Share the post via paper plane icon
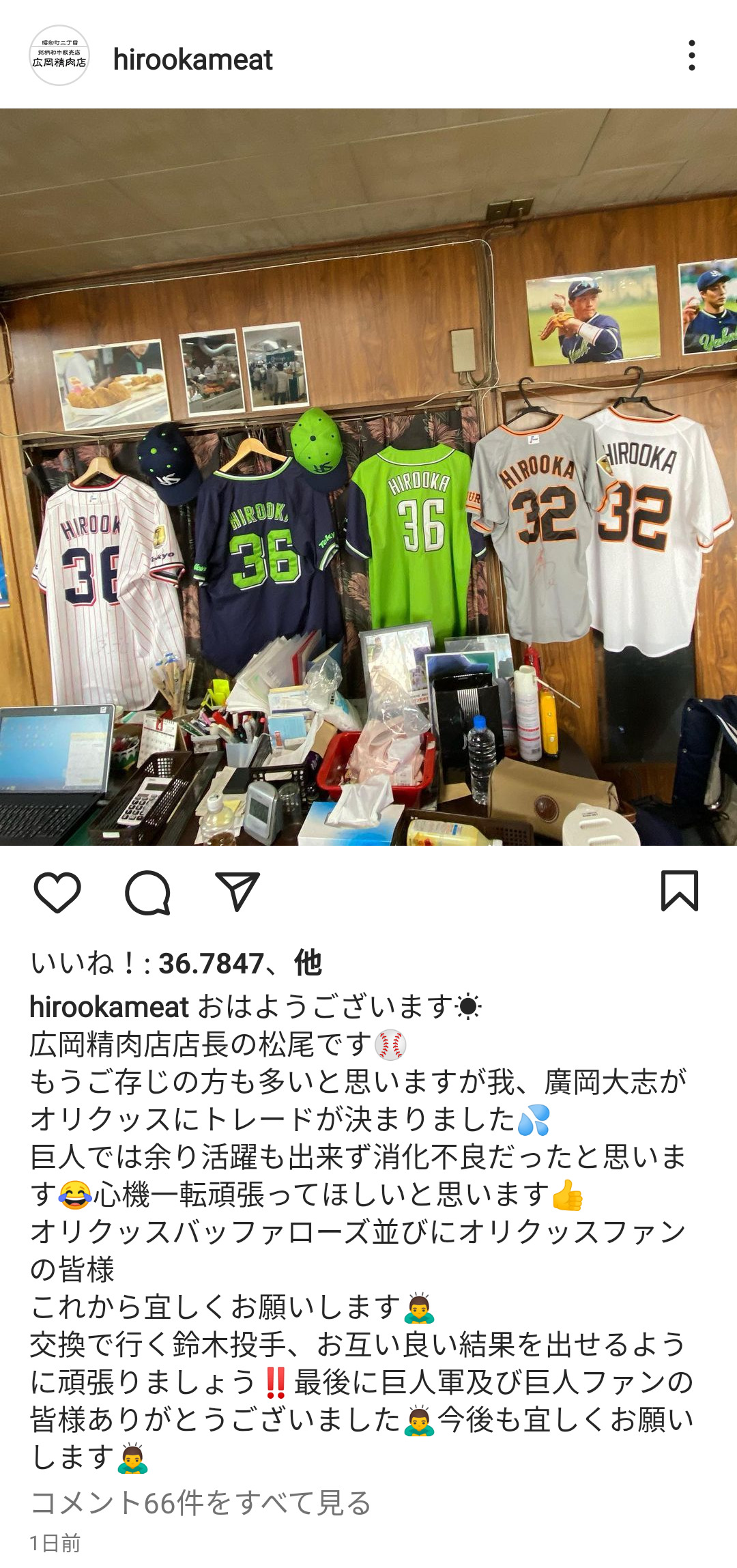 tap(237, 892)
